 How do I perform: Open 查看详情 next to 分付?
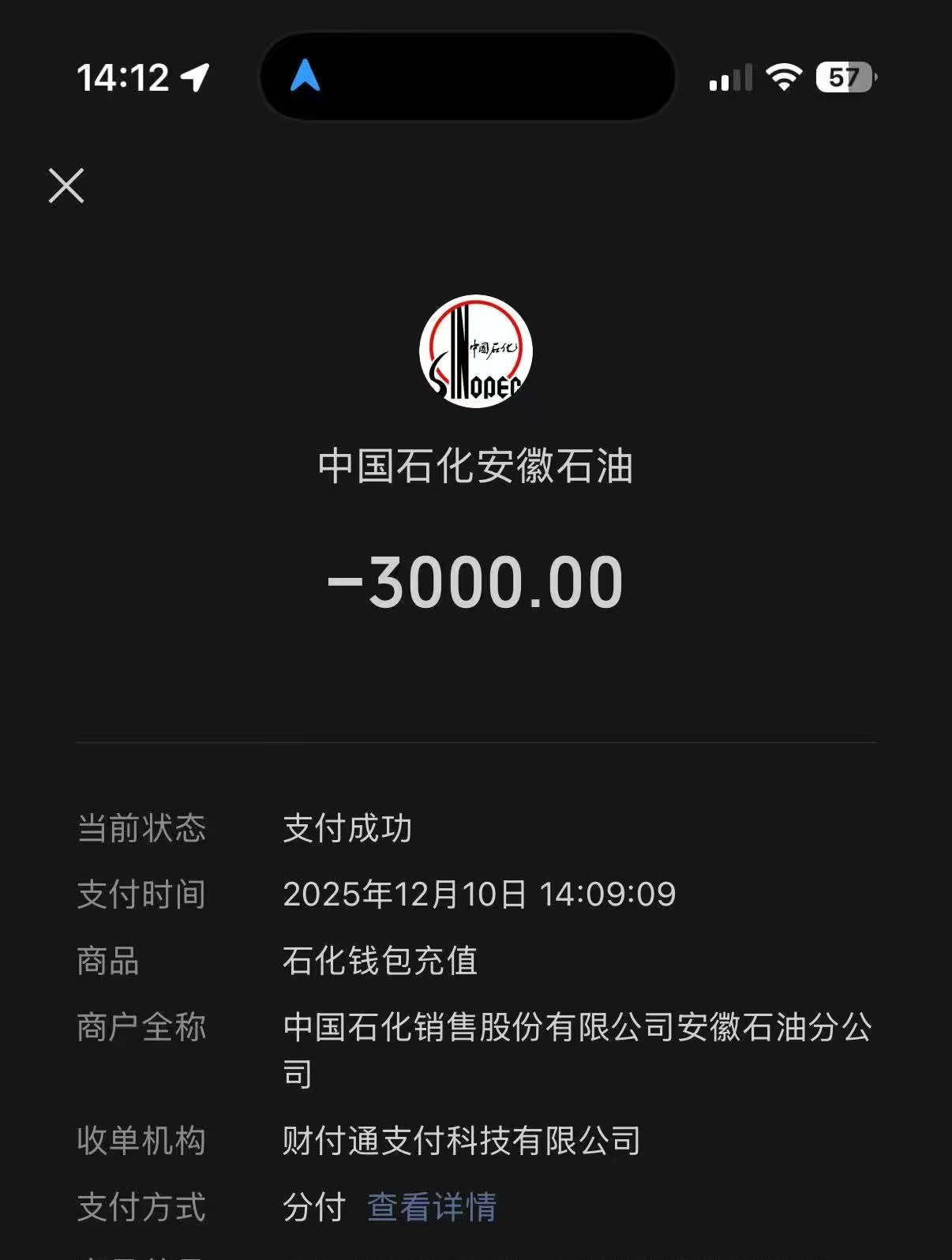coord(431,1206)
